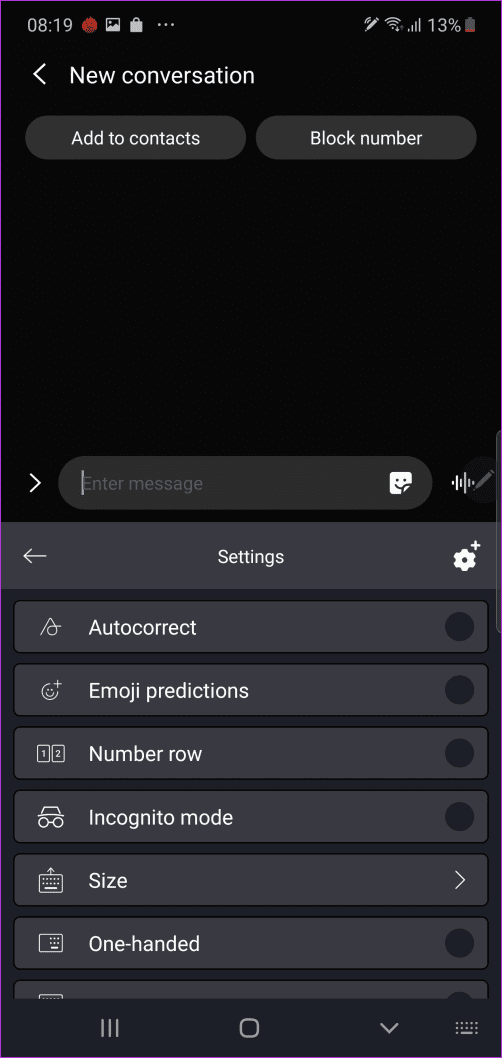Enable One-handed mode
The width and height of the screenshot is (502, 1058).
[459, 943]
